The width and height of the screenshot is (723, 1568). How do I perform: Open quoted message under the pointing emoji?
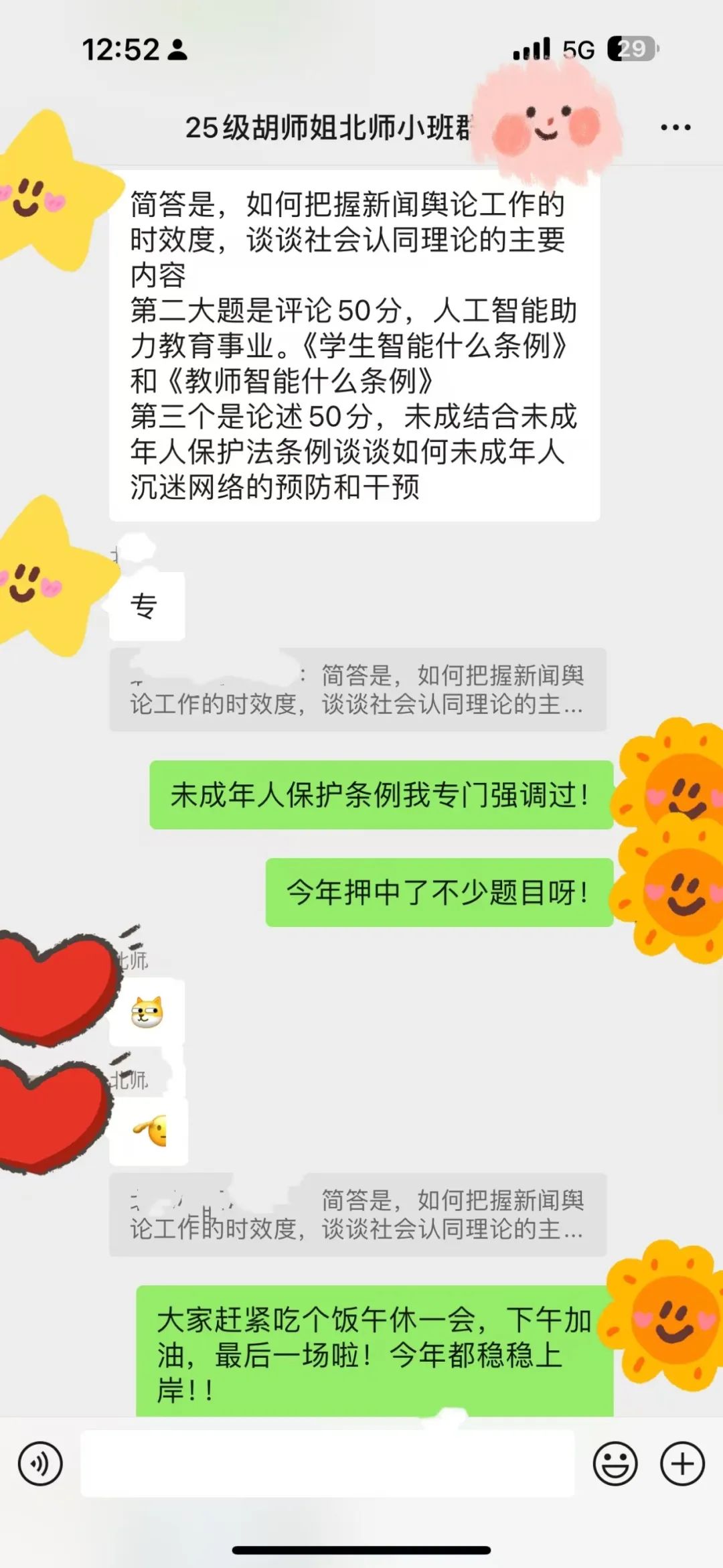coord(357,1214)
